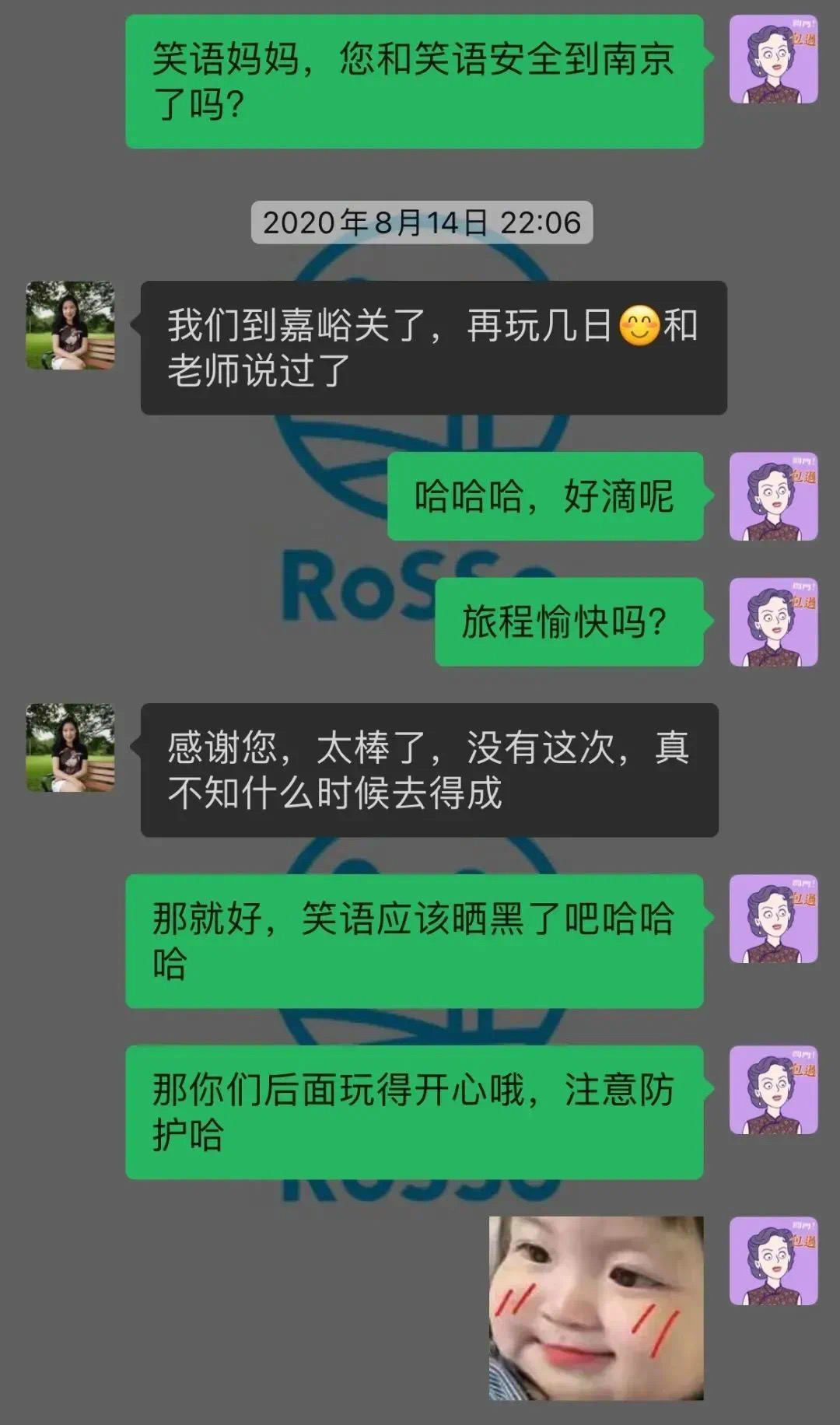Screen dimensions: 840x1425
Task: Open avatar beside the 嘉峪关 message
Action: coord(70,325)
